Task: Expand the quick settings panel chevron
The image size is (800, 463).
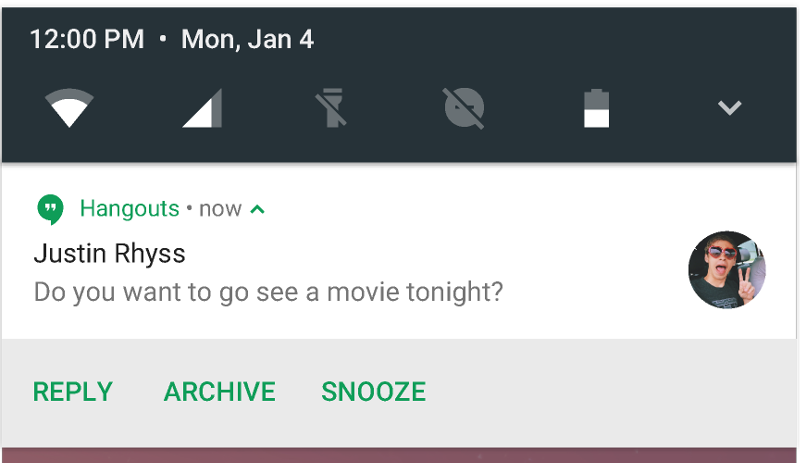Action: [730, 108]
